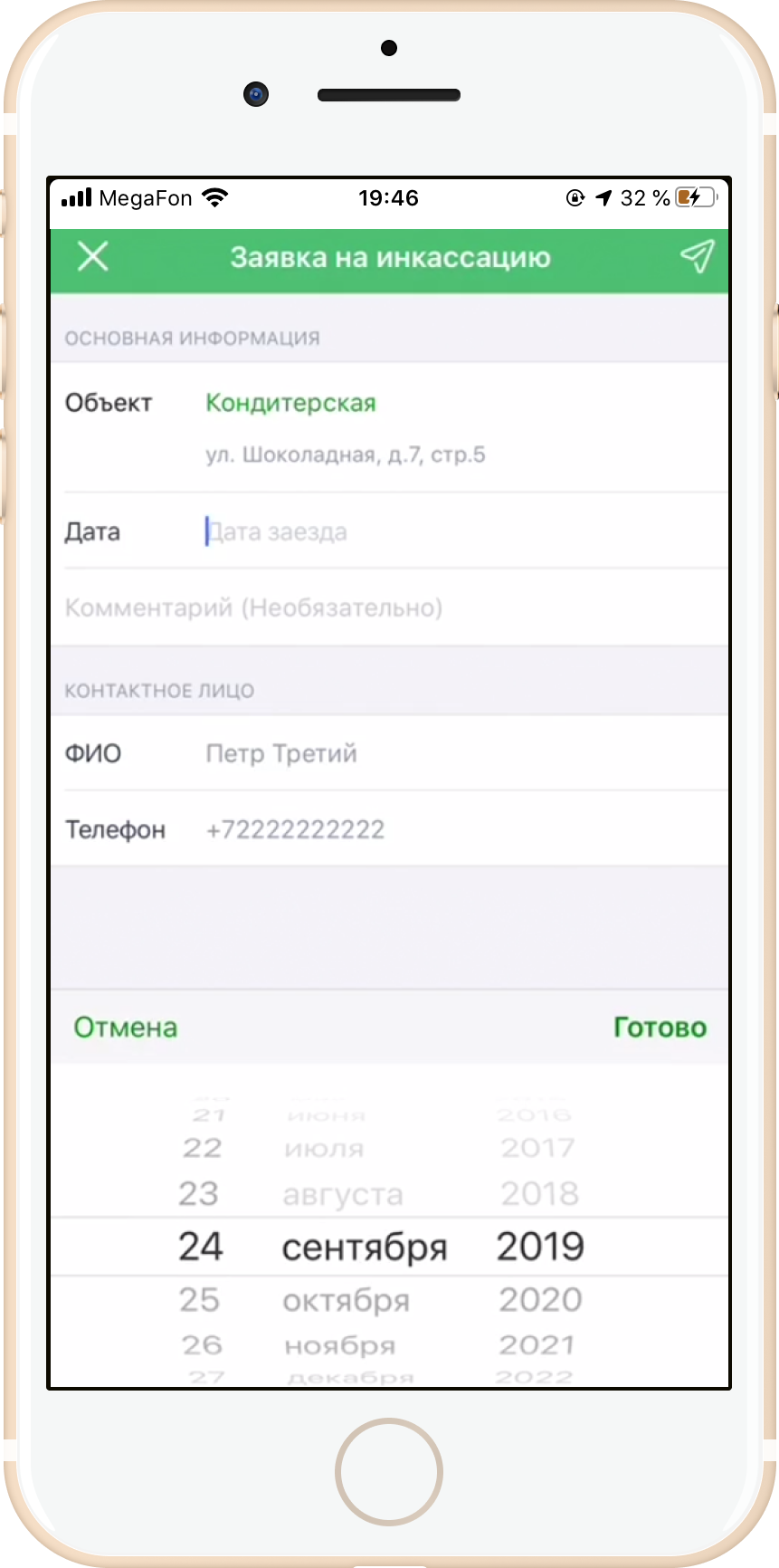Screen dimensions: 779x1568
Task: Pick year 2020 in the wheel
Action: pyautogui.click(x=540, y=1300)
